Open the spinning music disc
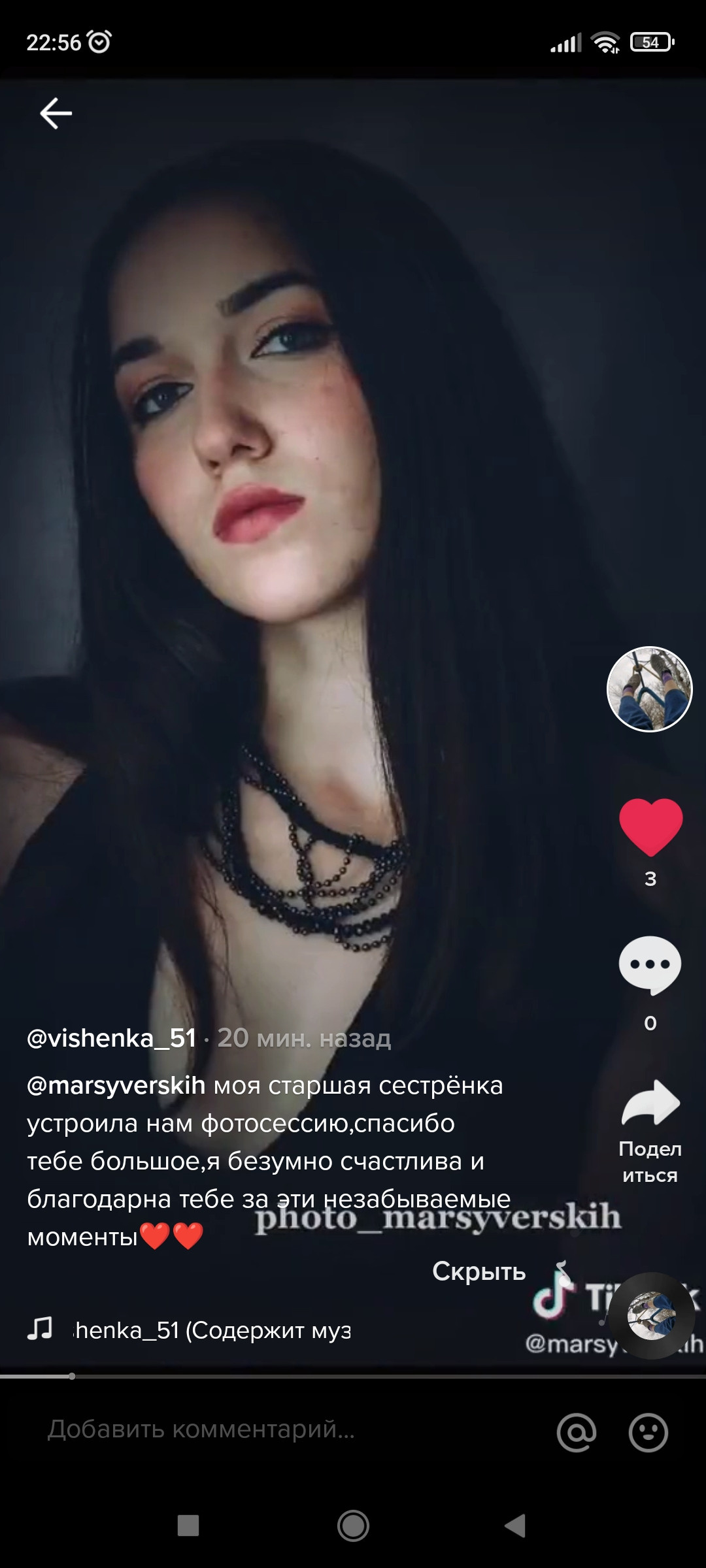Screen dimensions: 706x1568 pyautogui.click(x=651, y=1316)
